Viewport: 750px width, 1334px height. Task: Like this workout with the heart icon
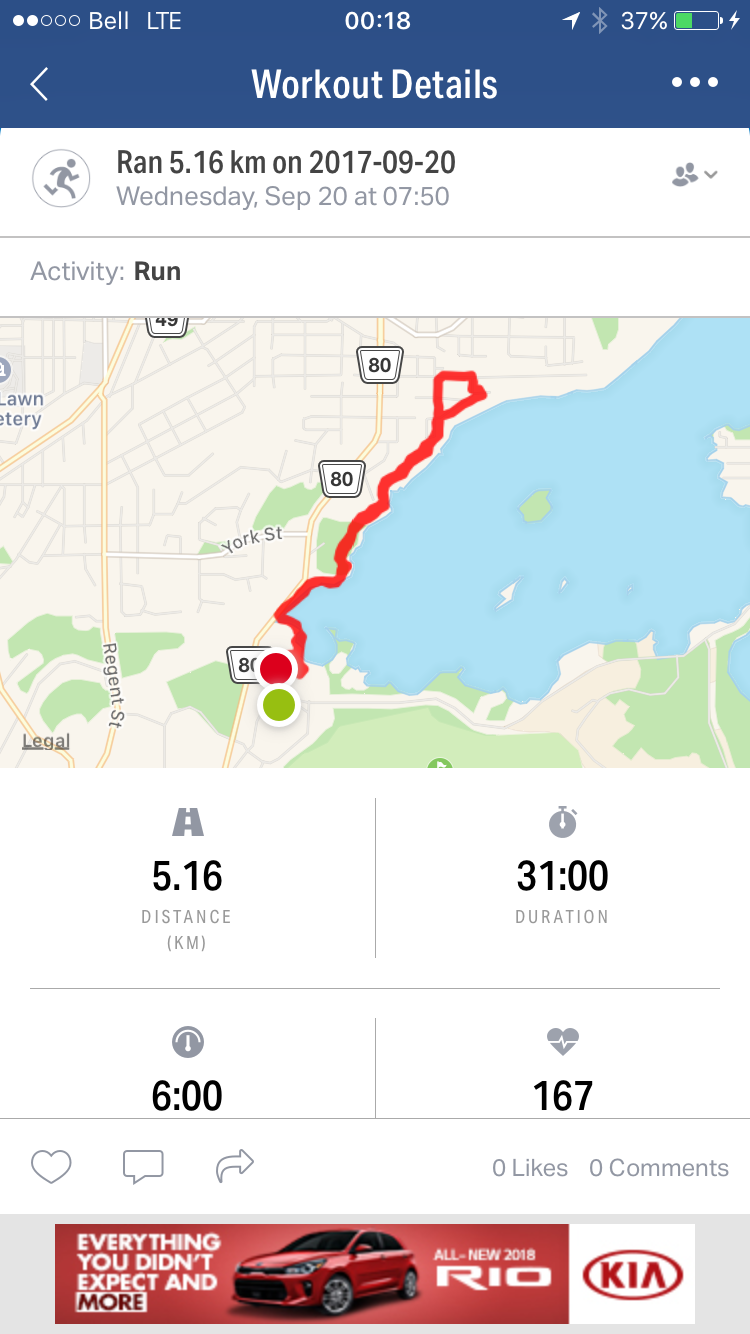click(x=51, y=1166)
